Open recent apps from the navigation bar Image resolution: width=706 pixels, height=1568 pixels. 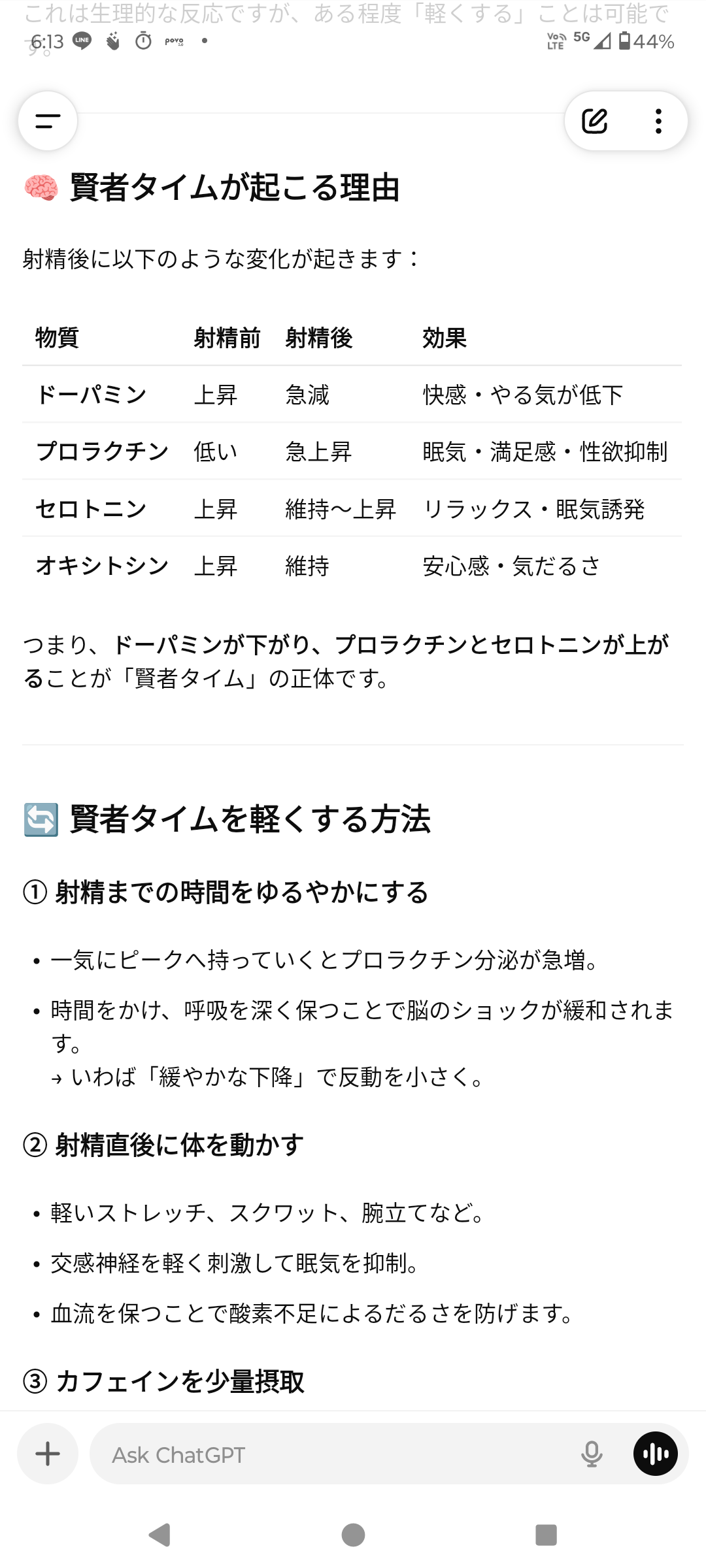(x=546, y=1535)
